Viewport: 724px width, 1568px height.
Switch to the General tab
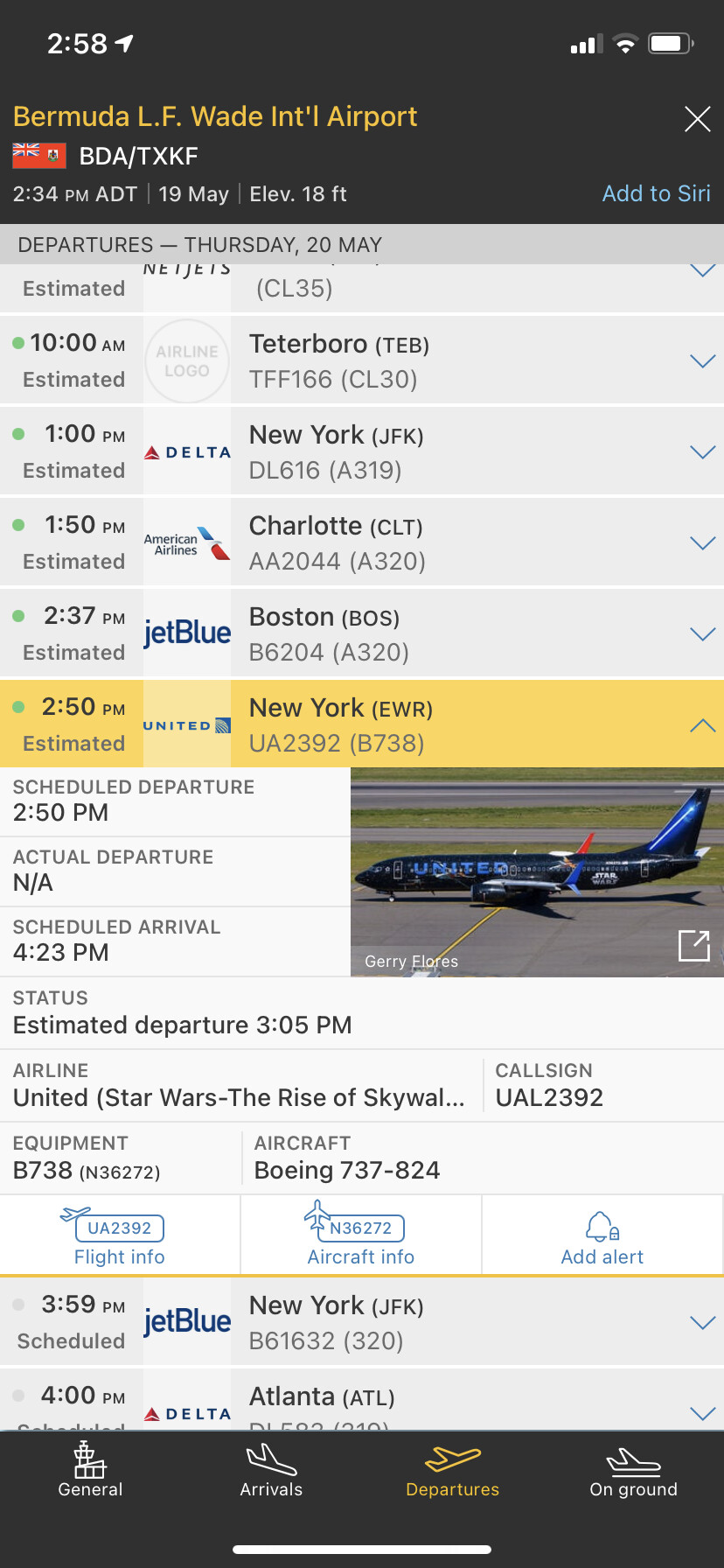90,1470
